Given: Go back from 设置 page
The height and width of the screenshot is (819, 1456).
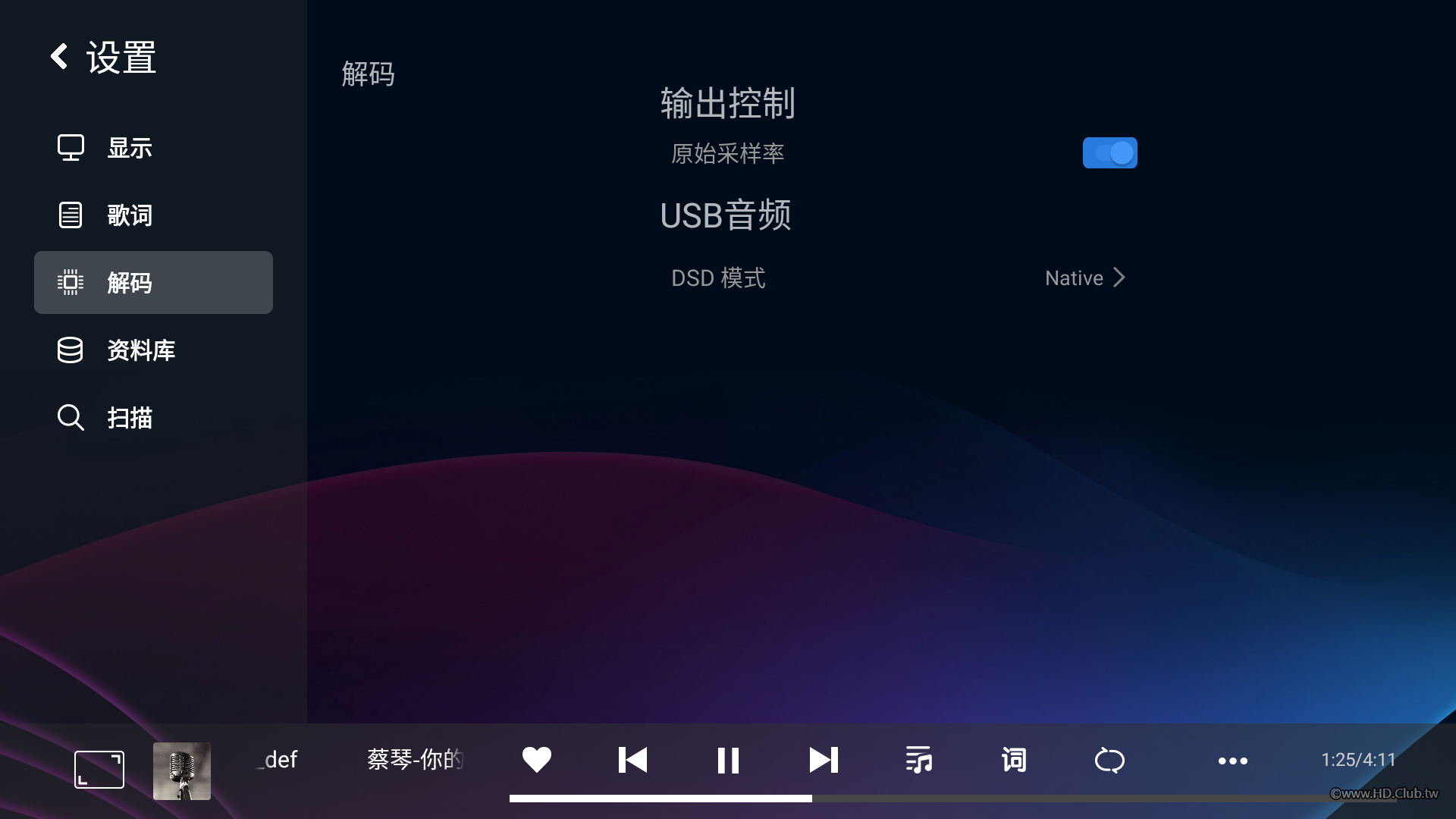Looking at the screenshot, I should coord(59,57).
